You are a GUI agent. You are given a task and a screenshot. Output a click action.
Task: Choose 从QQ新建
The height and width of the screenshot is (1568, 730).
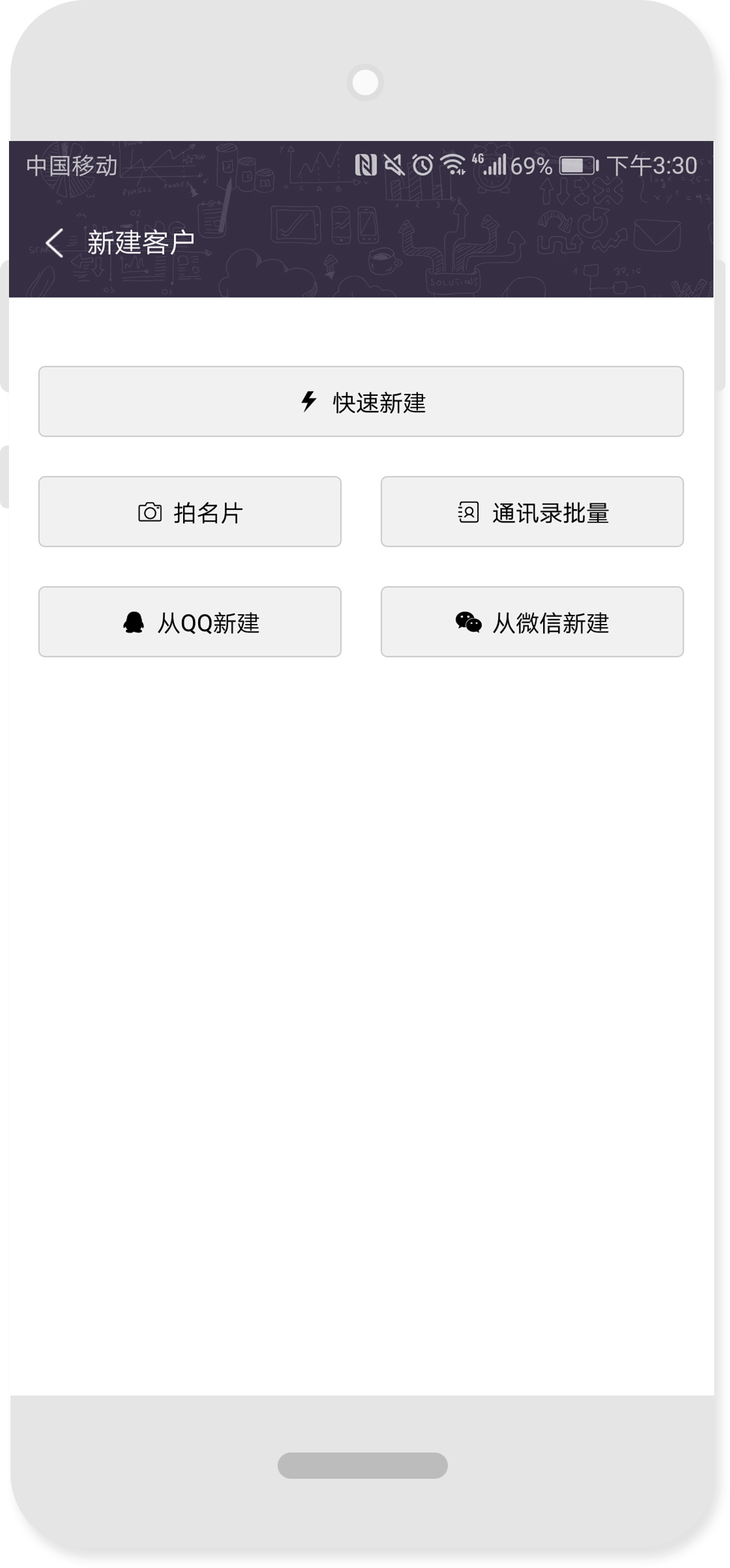click(190, 622)
